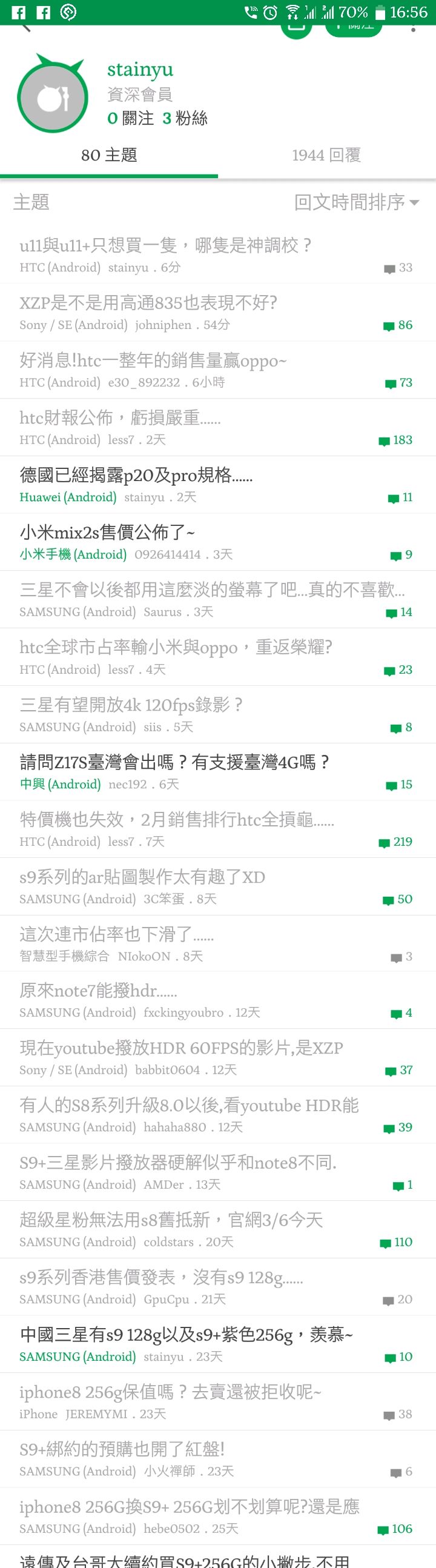Screen dimensions: 436x1568
Task: Open thread 三星有望開放4k 120fps錄影
Action: click(131, 705)
